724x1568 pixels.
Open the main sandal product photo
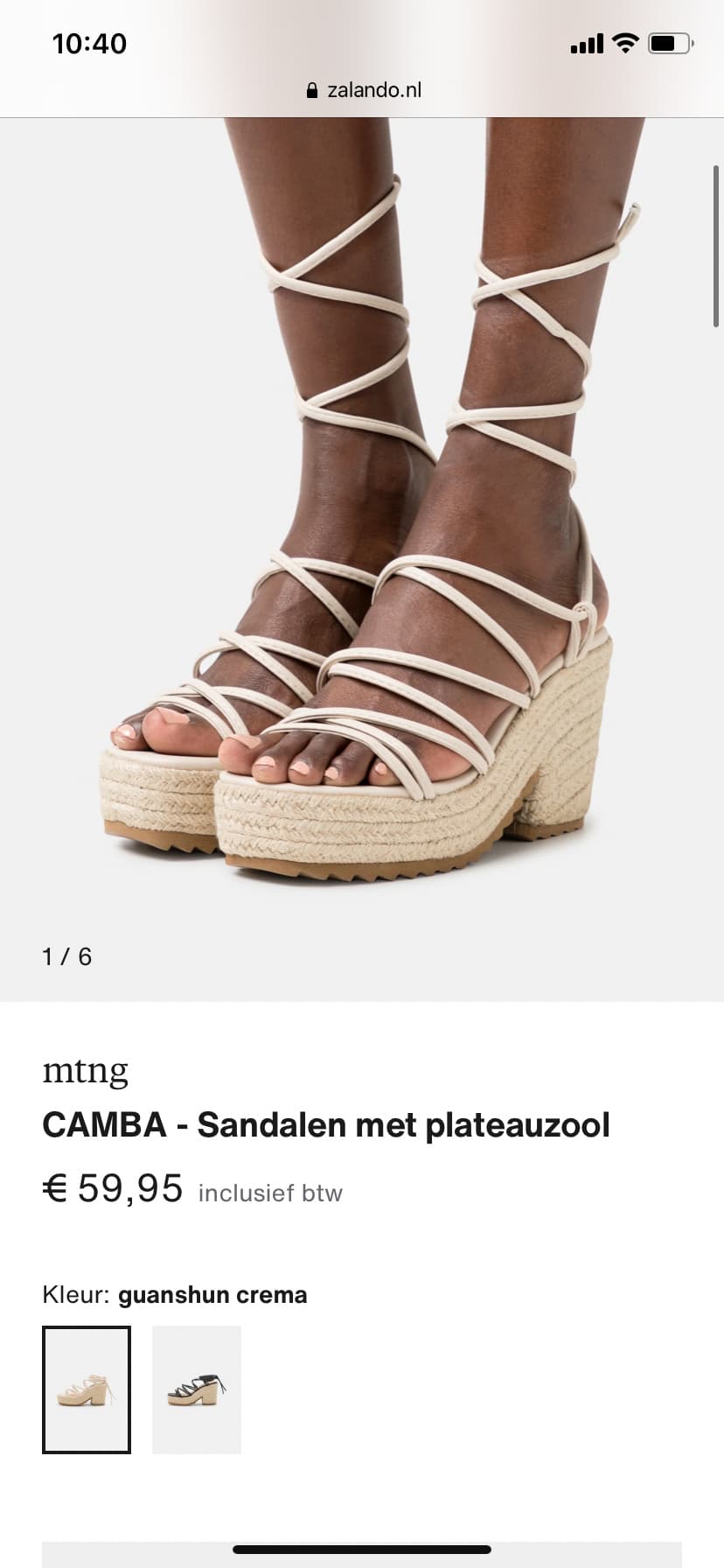click(362, 559)
